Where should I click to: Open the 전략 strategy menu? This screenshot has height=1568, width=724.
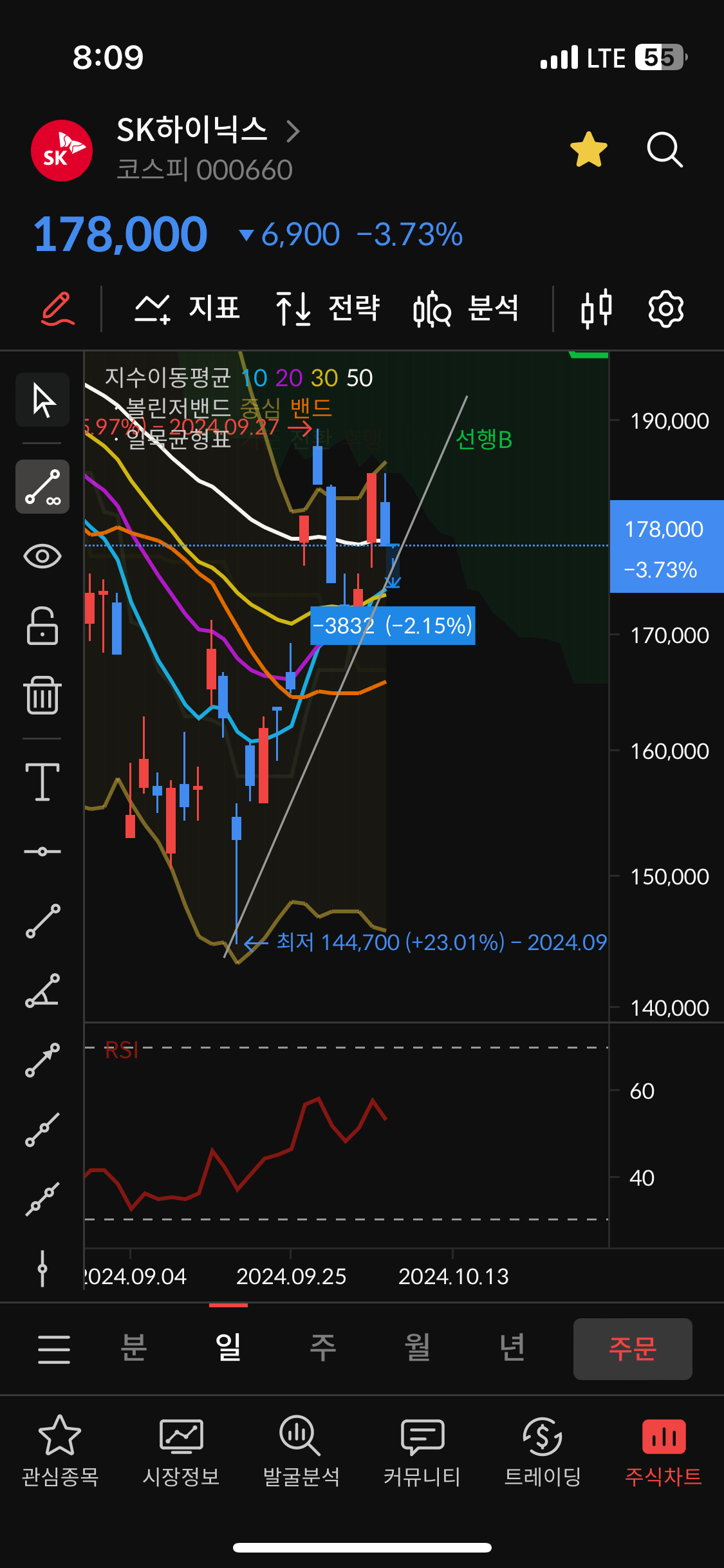click(x=328, y=308)
